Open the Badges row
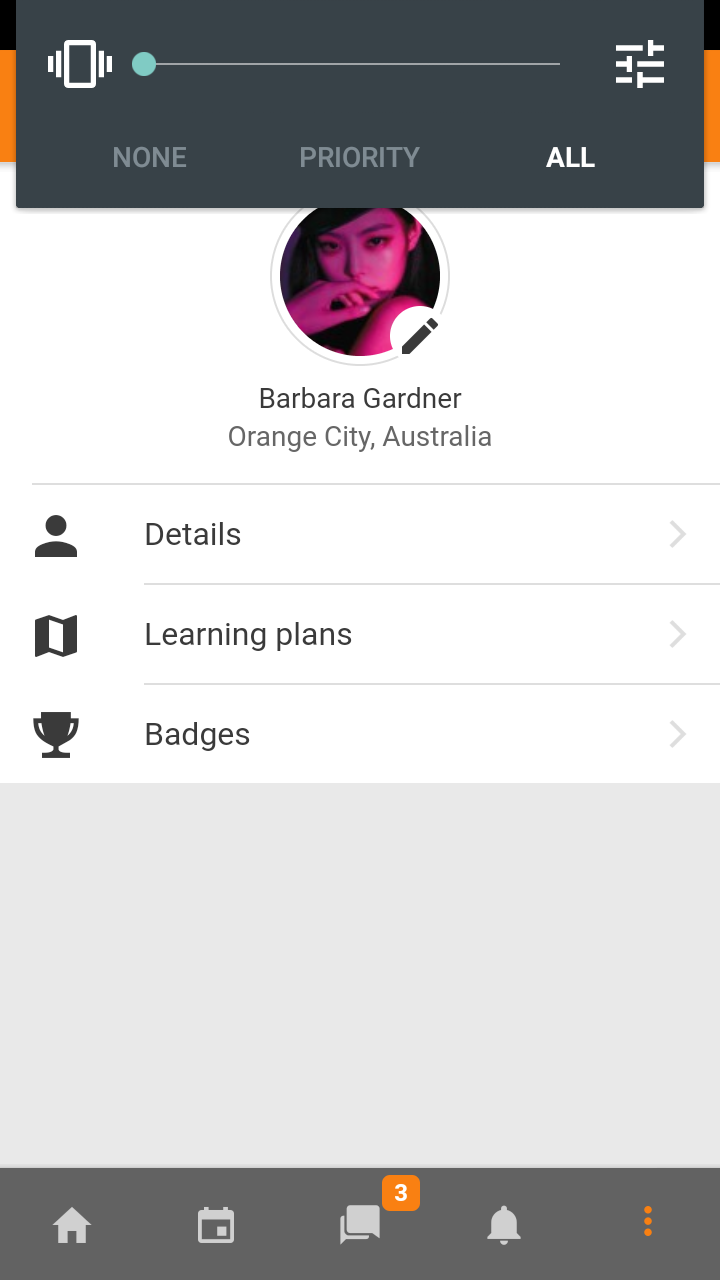This screenshot has width=720, height=1280. coord(360,734)
